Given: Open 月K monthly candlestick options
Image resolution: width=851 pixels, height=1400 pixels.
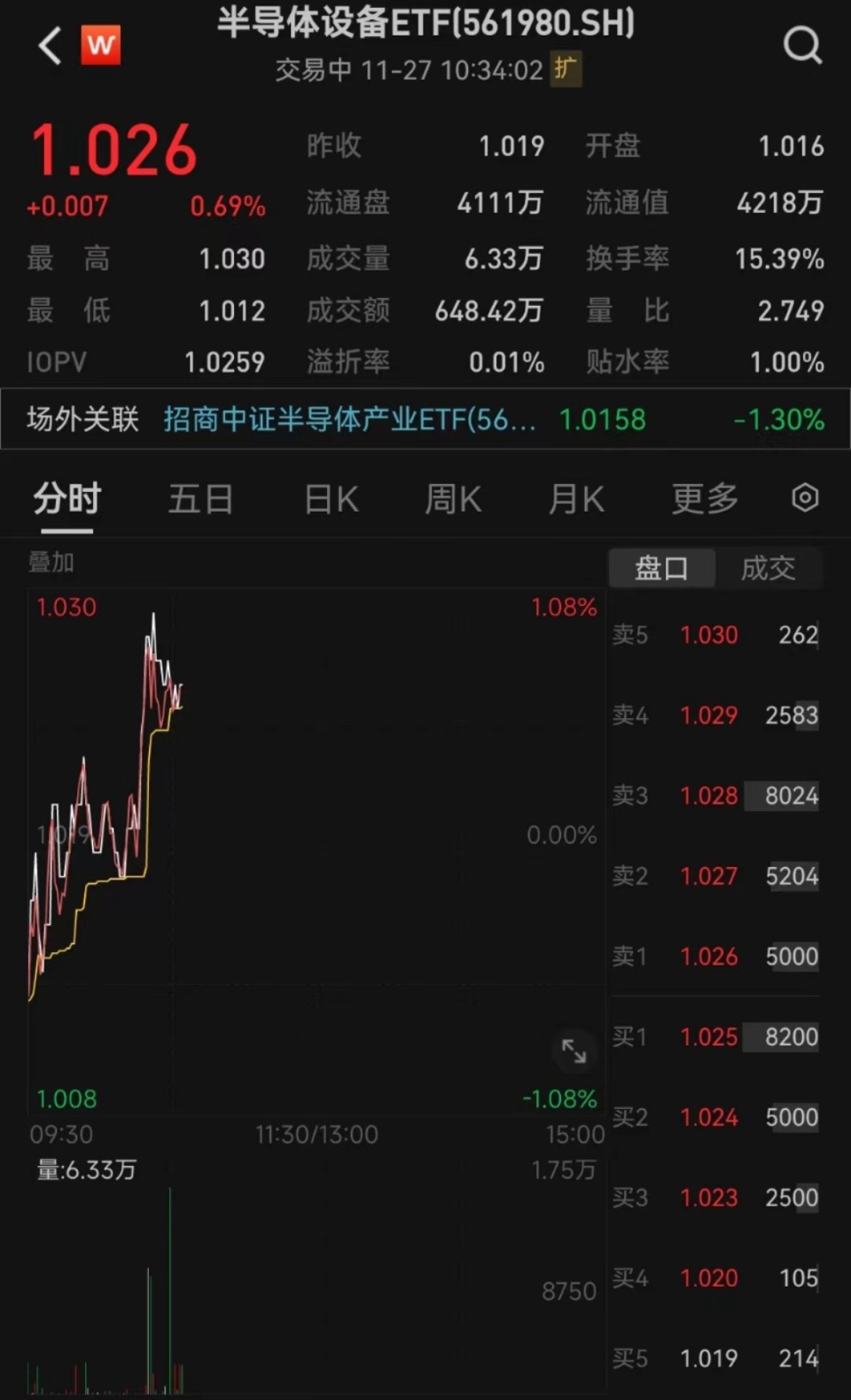Looking at the screenshot, I should (574, 498).
